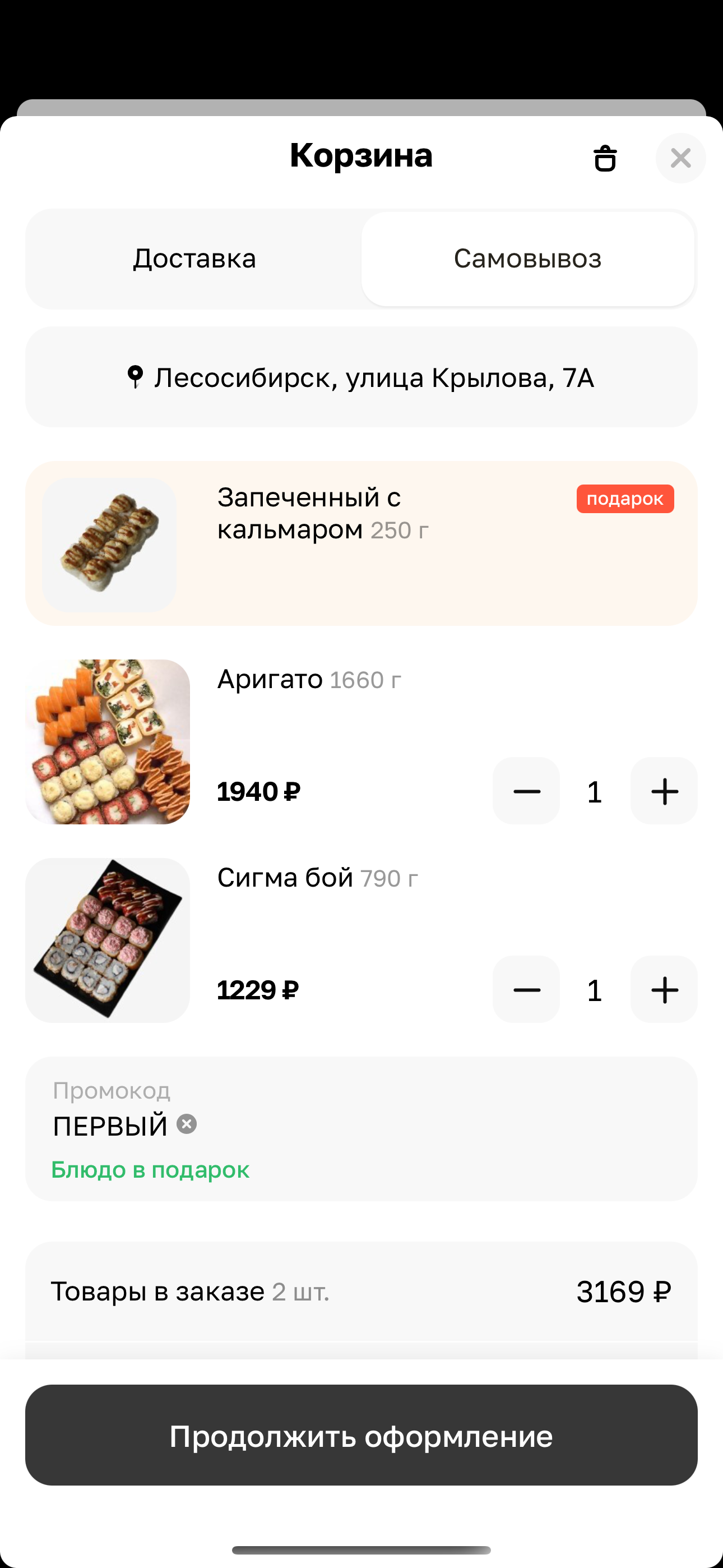Decrease quantity of Аригато

click(526, 791)
